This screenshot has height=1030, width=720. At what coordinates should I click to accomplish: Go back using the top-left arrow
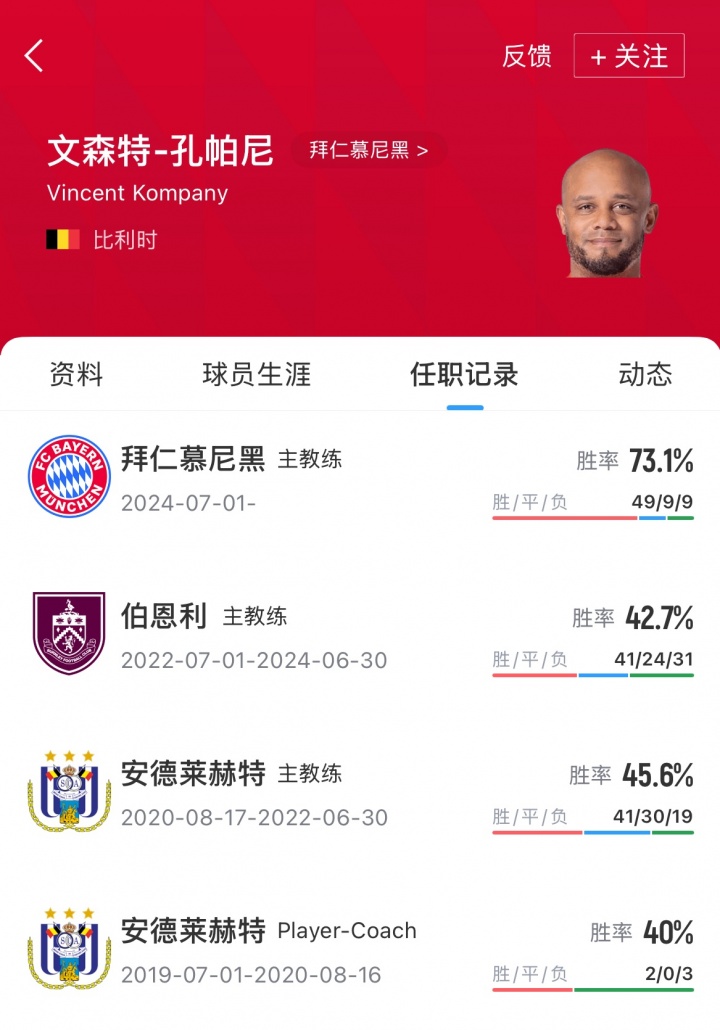coord(35,56)
